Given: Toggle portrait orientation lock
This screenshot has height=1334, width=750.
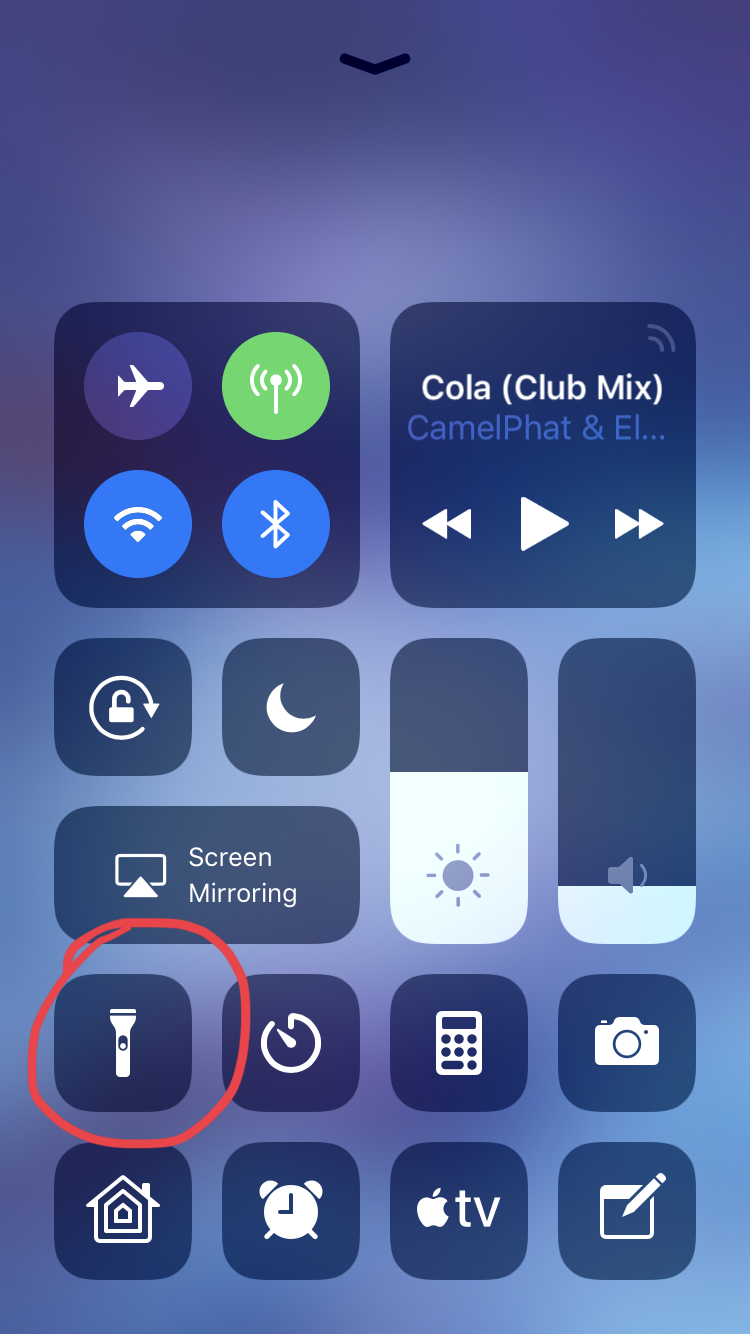Looking at the screenshot, I should pyautogui.click(x=123, y=707).
